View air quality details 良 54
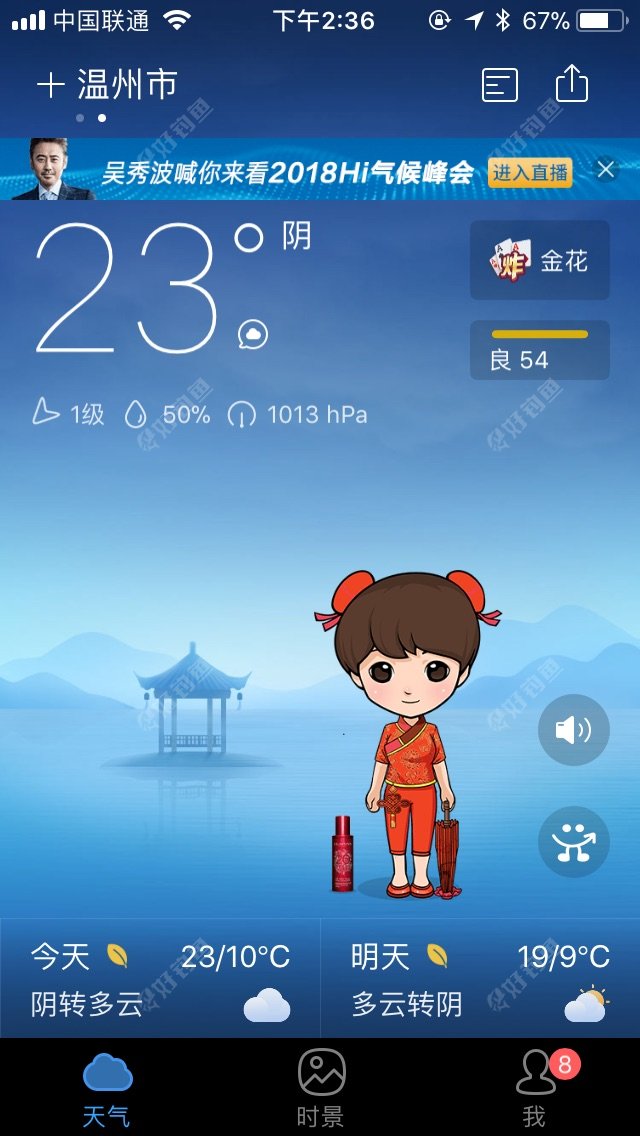Screen dimensions: 640x1136 pyautogui.click(x=539, y=350)
